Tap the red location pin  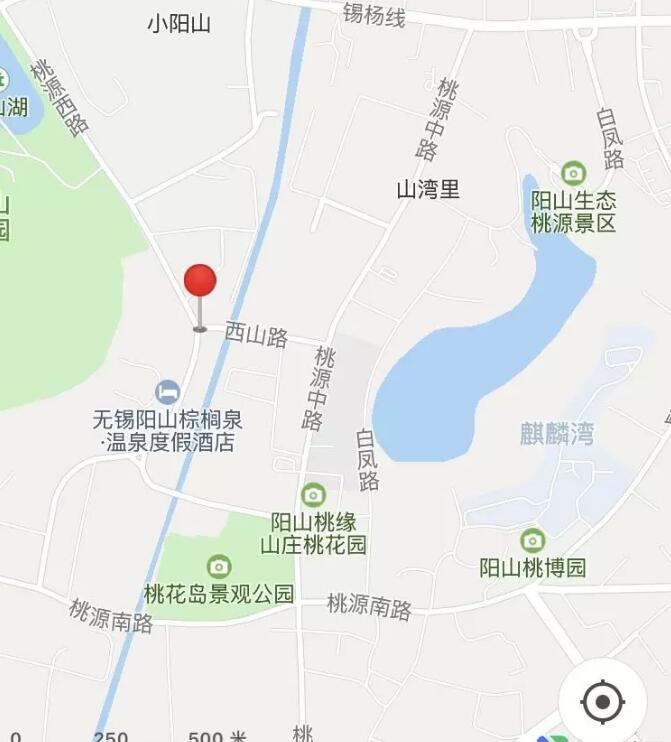tap(200, 283)
